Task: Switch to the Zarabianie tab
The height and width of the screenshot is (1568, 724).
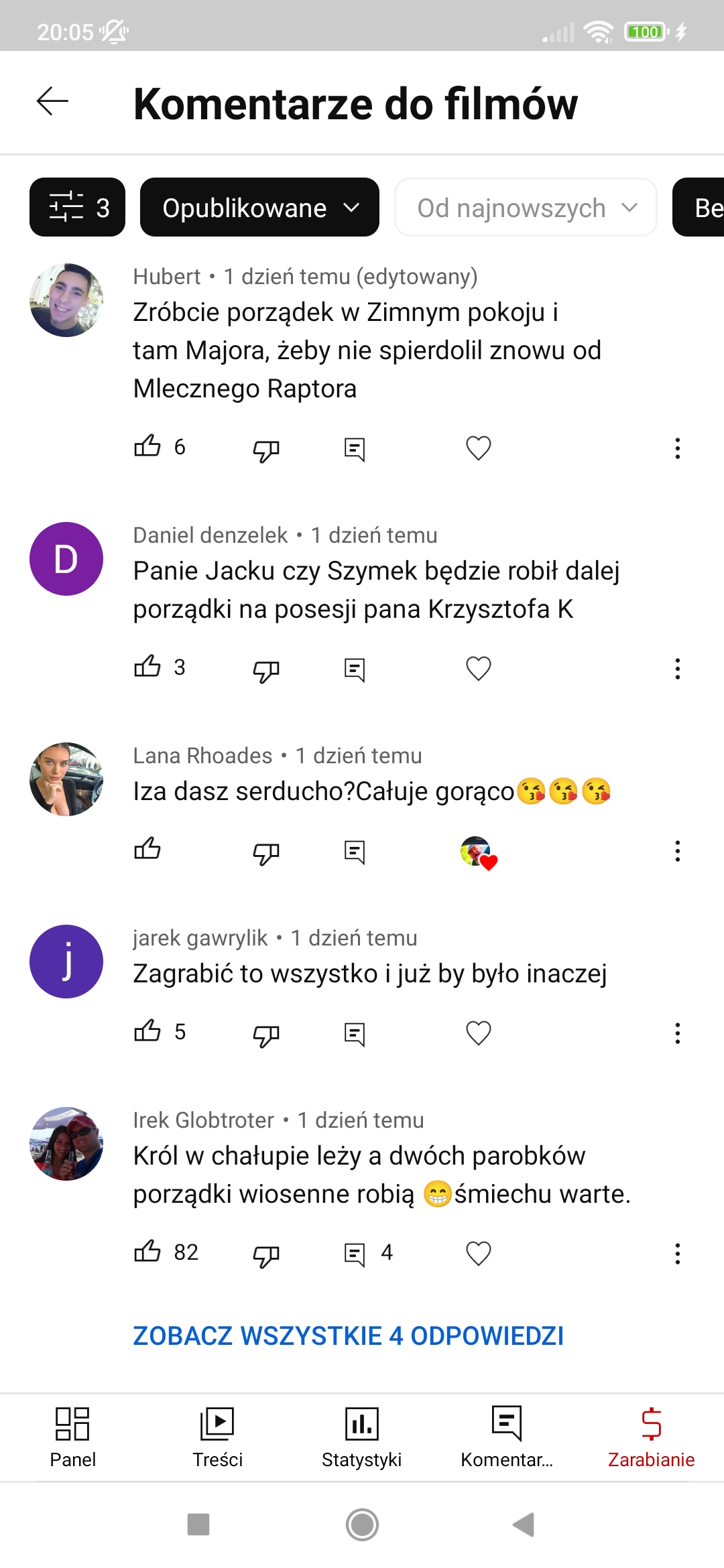Action: (651, 1437)
